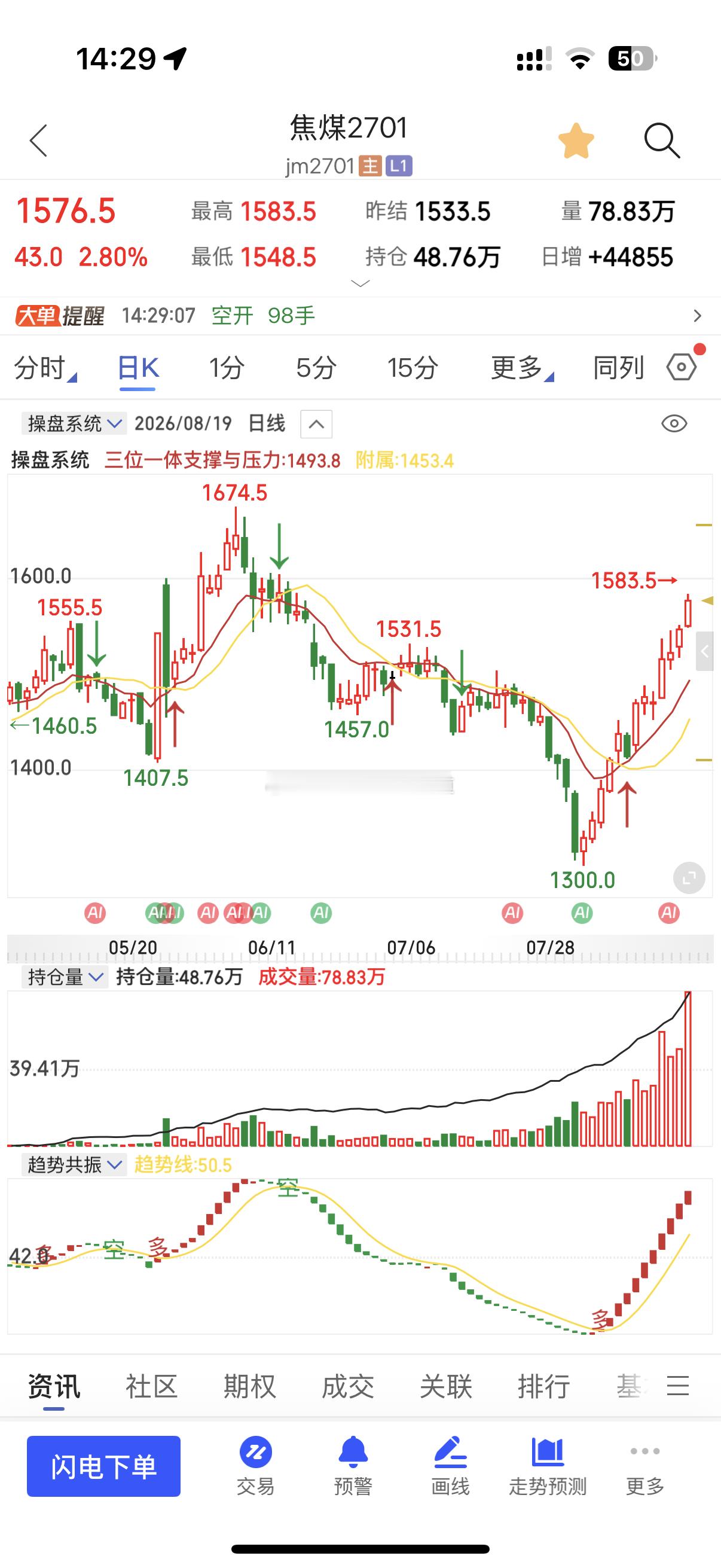Remove 焦煤2701 from favorites via star
The width and height of the screenshot is (721, 1568).
tap(576, 141)
